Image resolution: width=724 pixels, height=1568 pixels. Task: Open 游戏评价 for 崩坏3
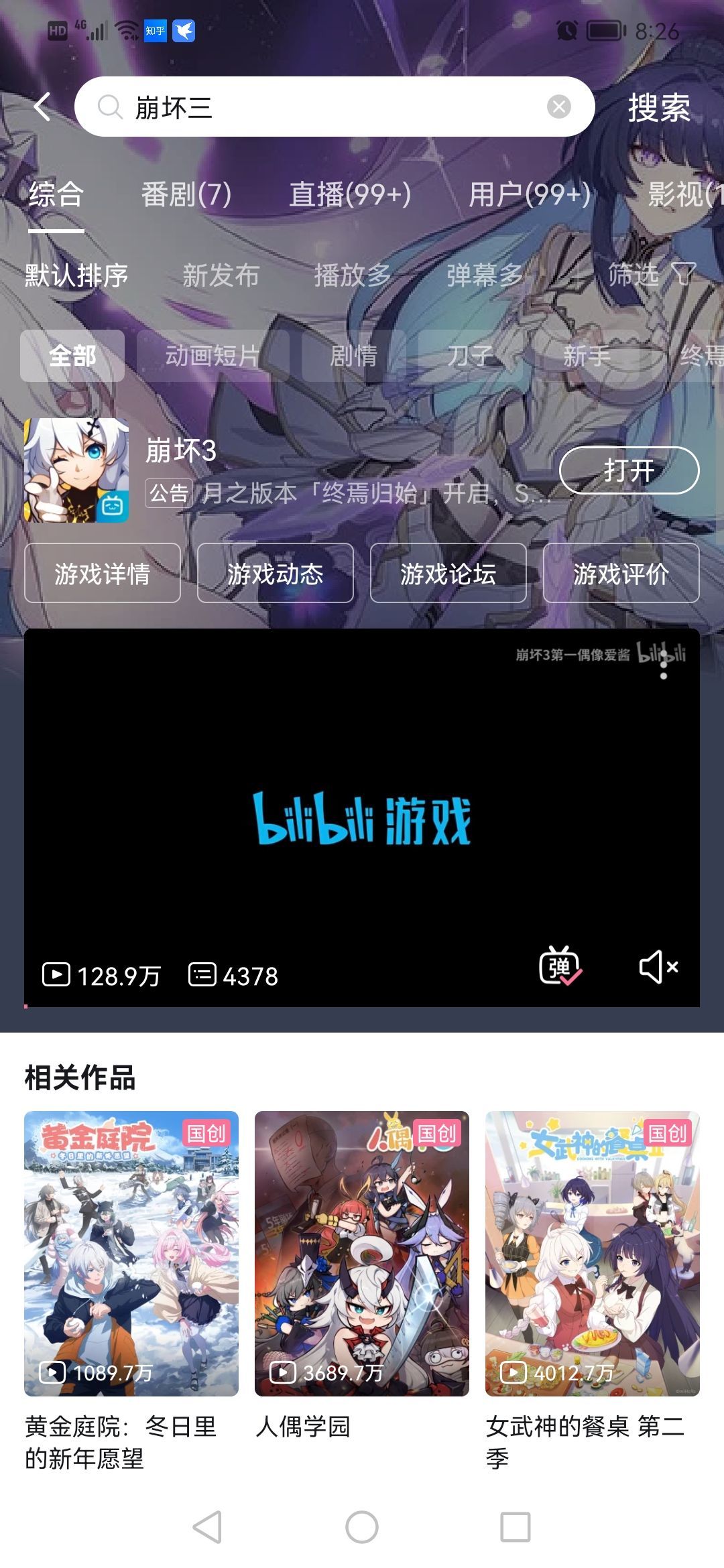point(621,574)
